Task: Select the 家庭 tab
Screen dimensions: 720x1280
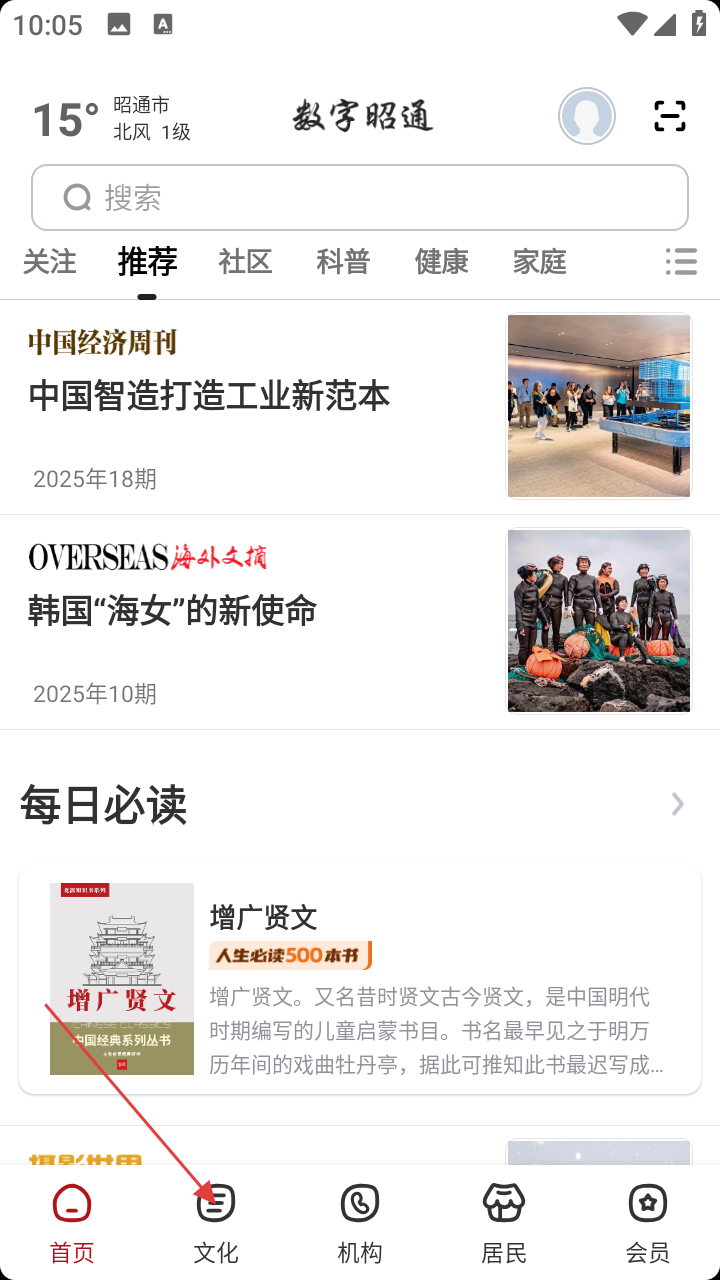Action: click(x=540, y=262)
